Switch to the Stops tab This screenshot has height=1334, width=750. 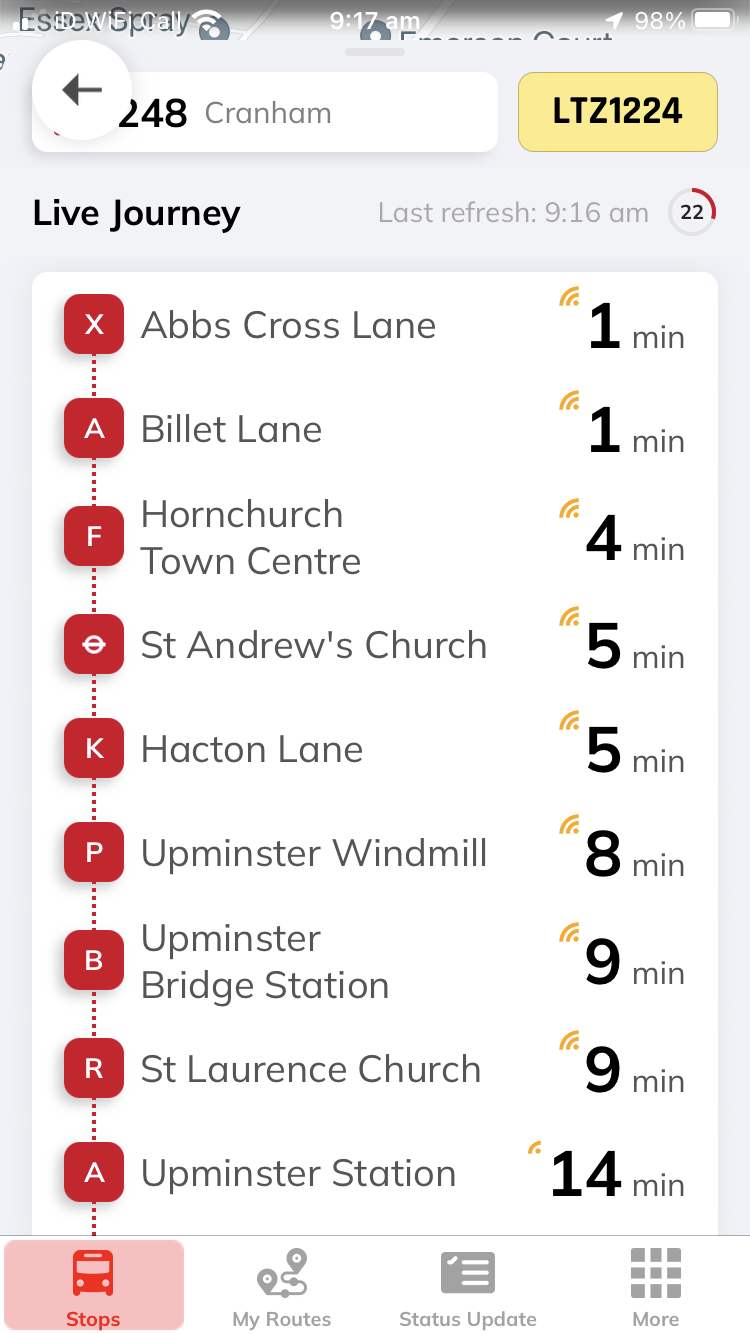coord(94,1286)
